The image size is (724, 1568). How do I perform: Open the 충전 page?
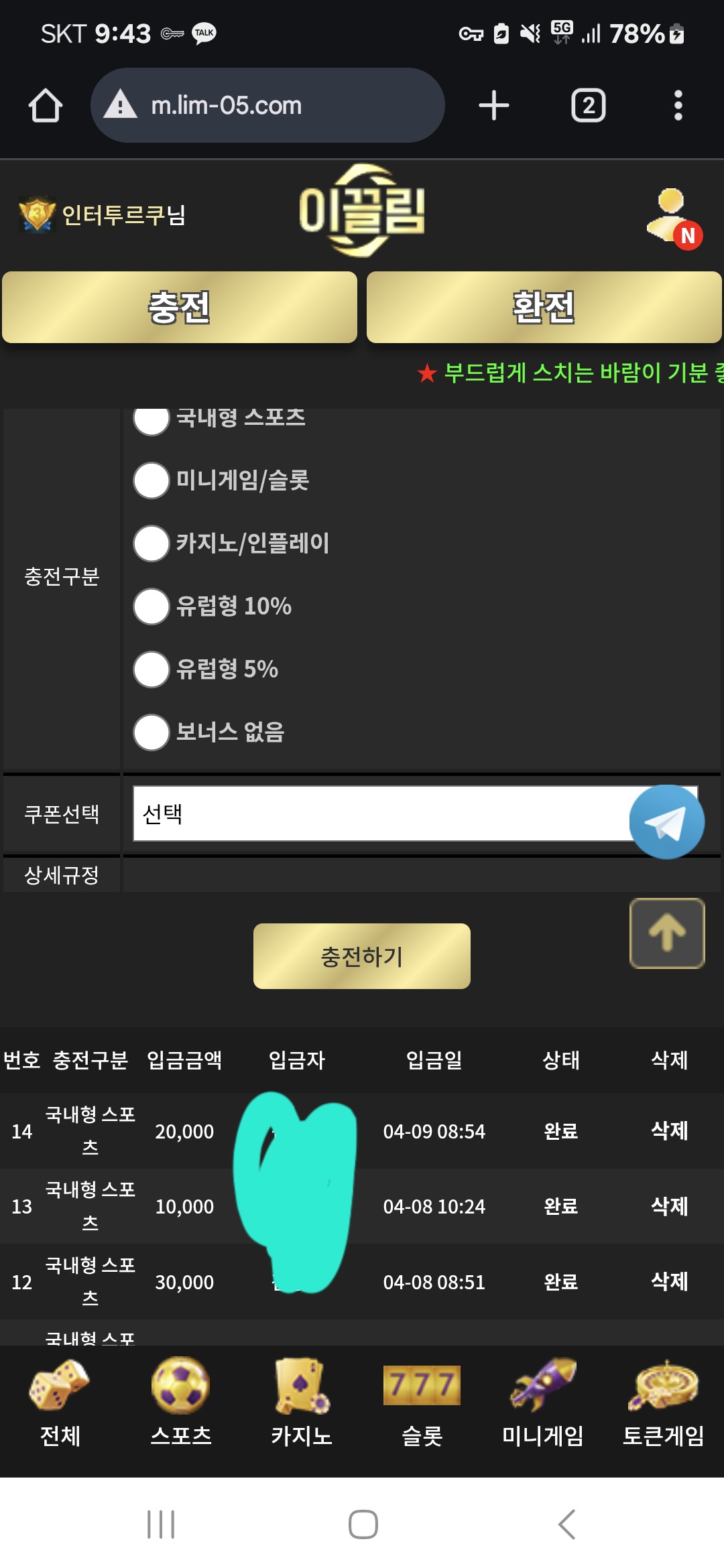click(180, 308)
